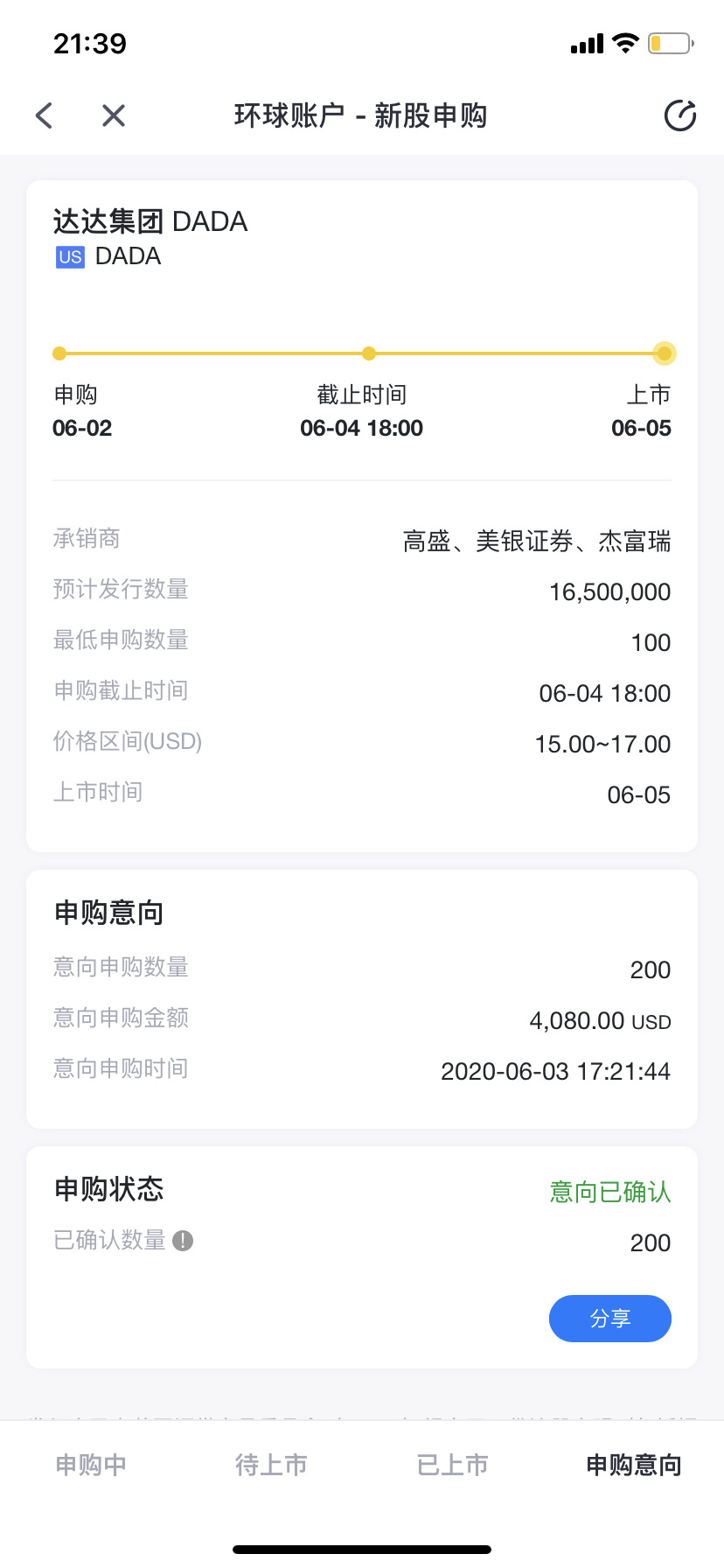Viewport: 724px width, 1568px height.
Task: Switch to the 申购中 tab
Action: [91, 1465]
